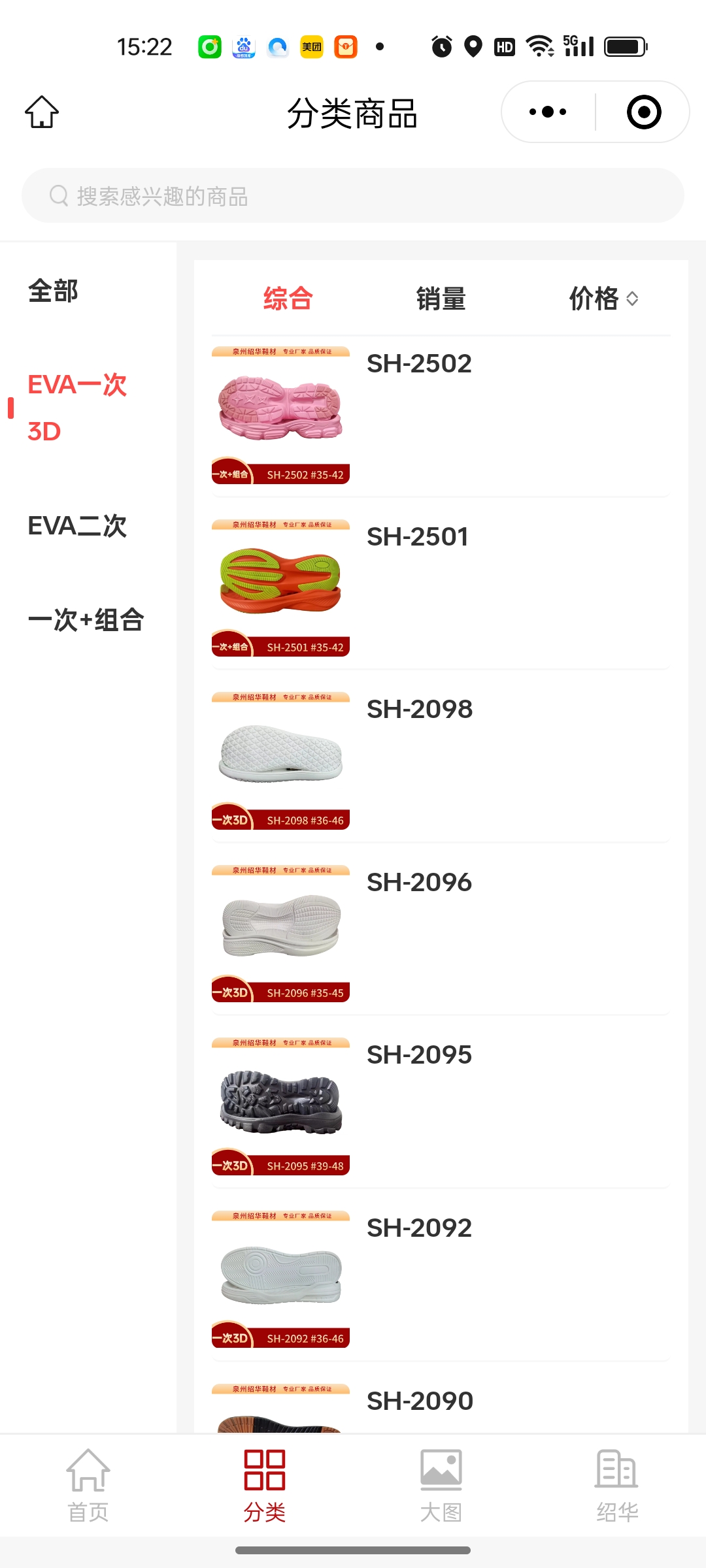This screenshot has height=1568, width=706.
Task: Select the EVA一次3D category
Action: [77, 408]
